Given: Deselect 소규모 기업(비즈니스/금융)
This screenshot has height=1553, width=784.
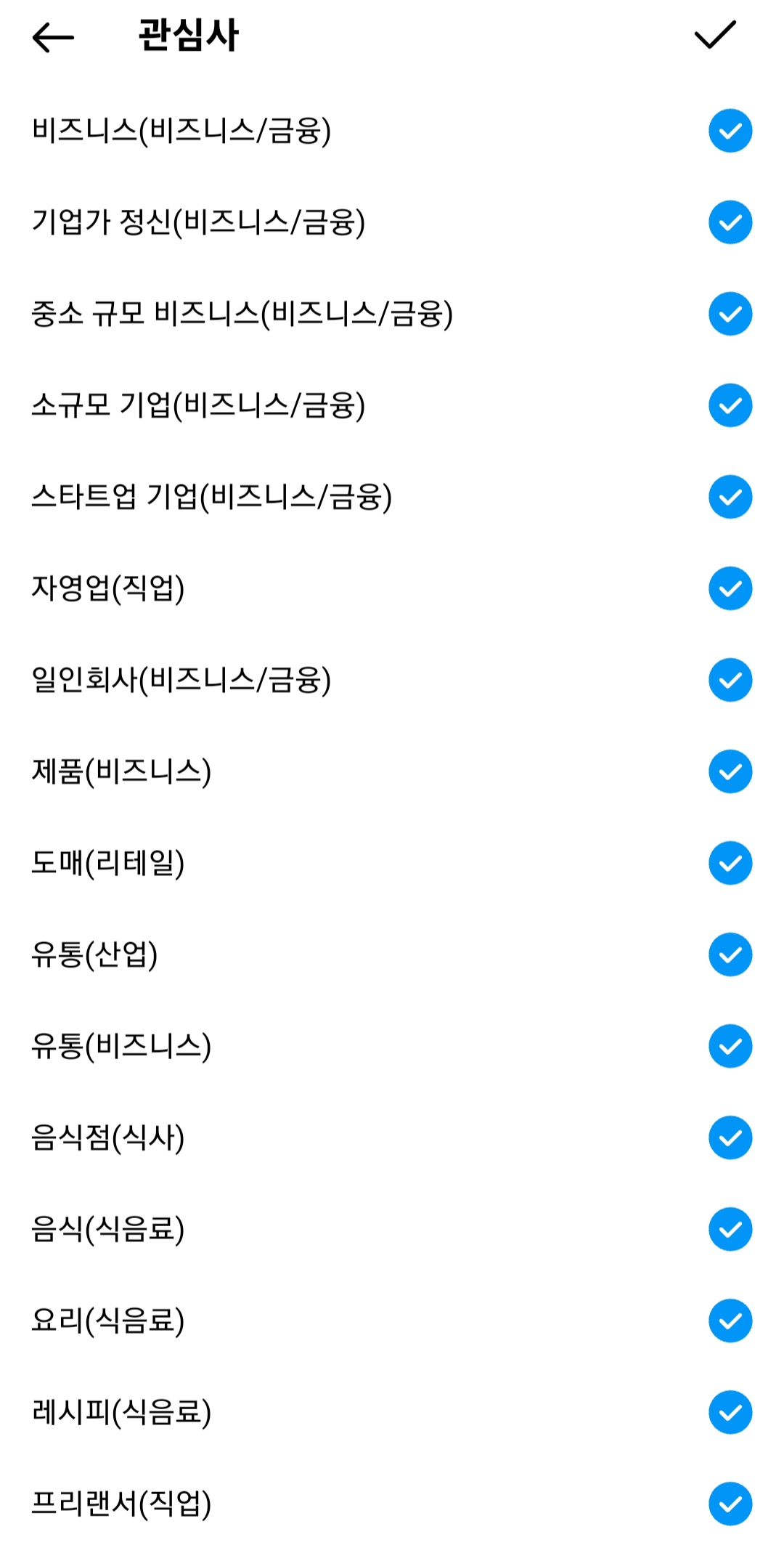Looking at the screenshot, I should [x=730, y=405].
